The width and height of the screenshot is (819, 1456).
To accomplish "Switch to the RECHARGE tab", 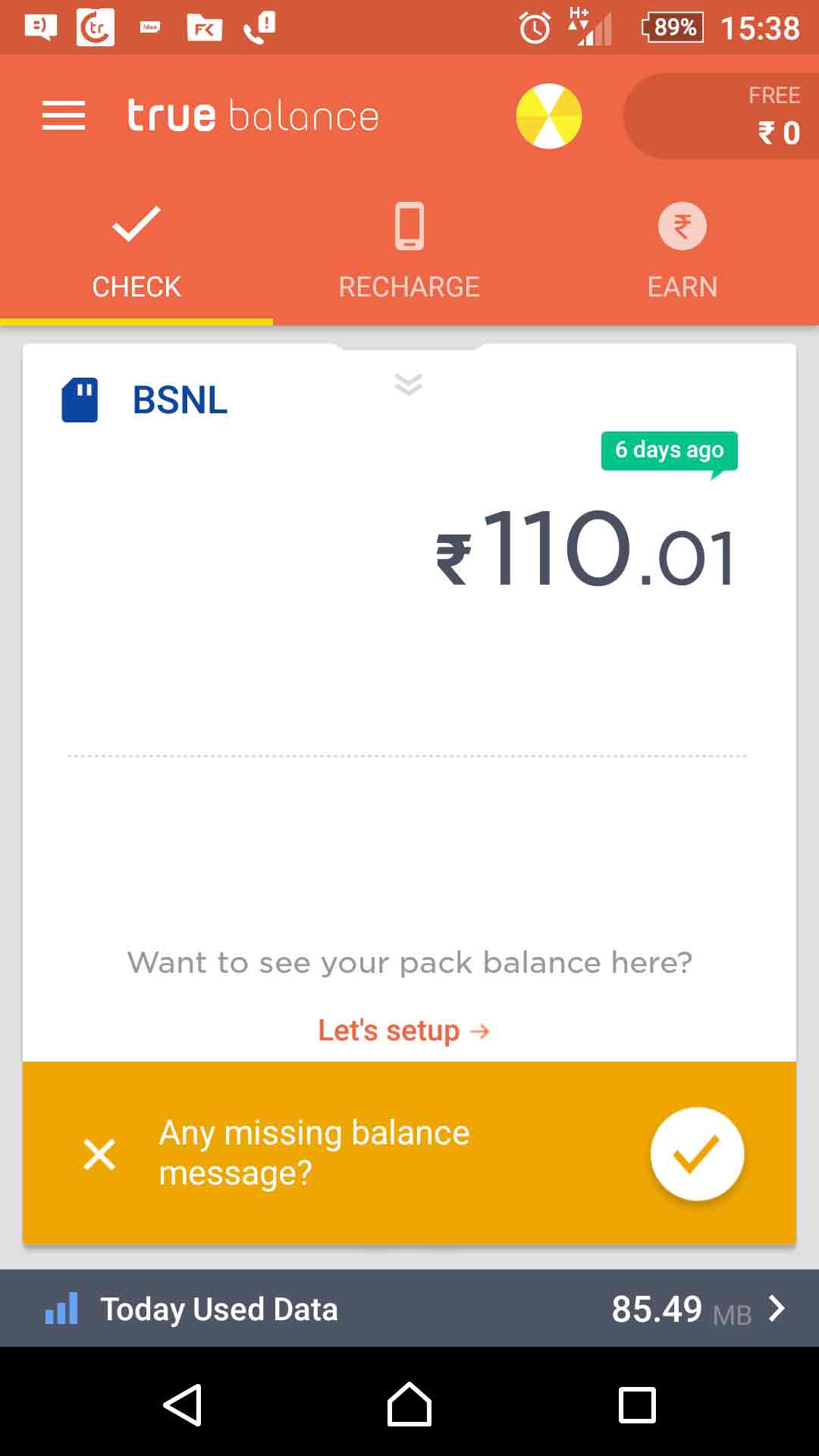I will [x=409, y=252].
